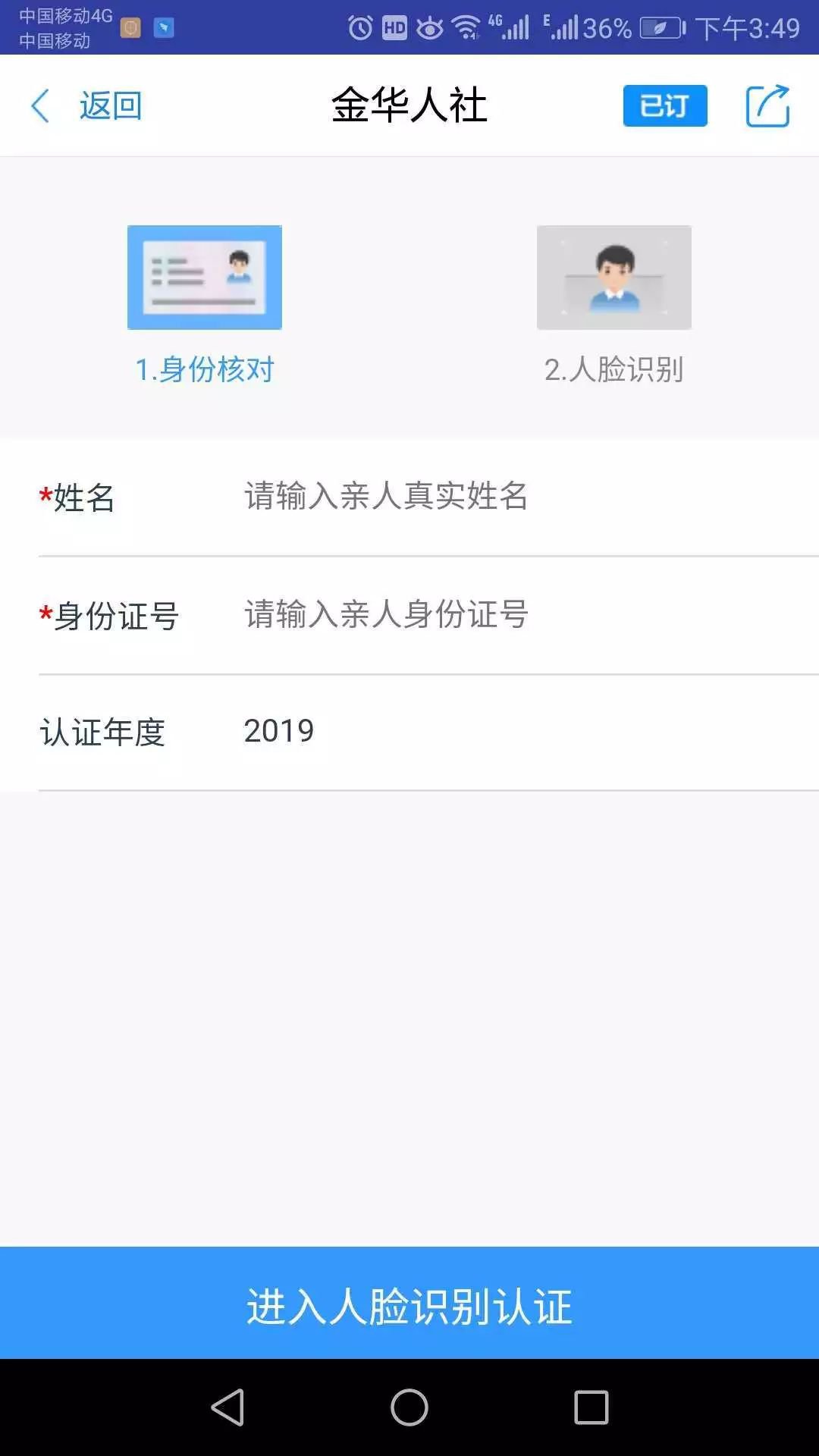Screen dimensions: 819x1456
Task: Tap the system home button
Action: tap(409, 1408)
